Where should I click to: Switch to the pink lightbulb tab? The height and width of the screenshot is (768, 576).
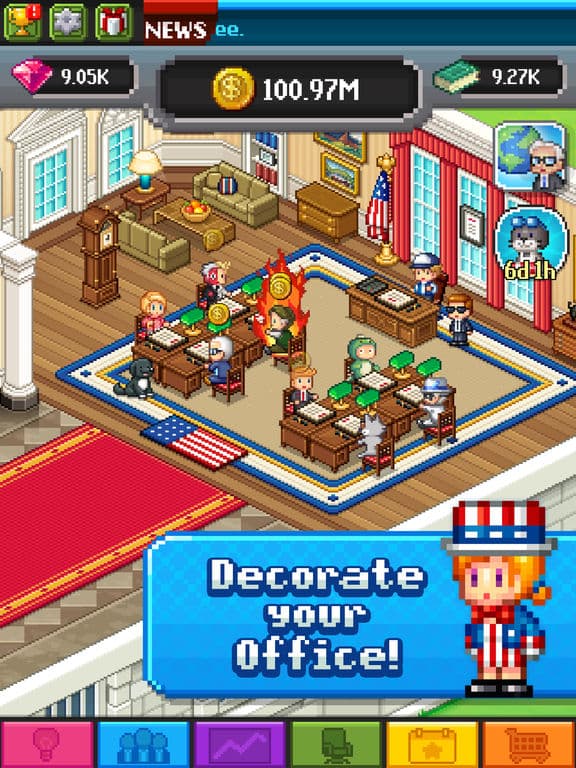[x=47, y=744]
